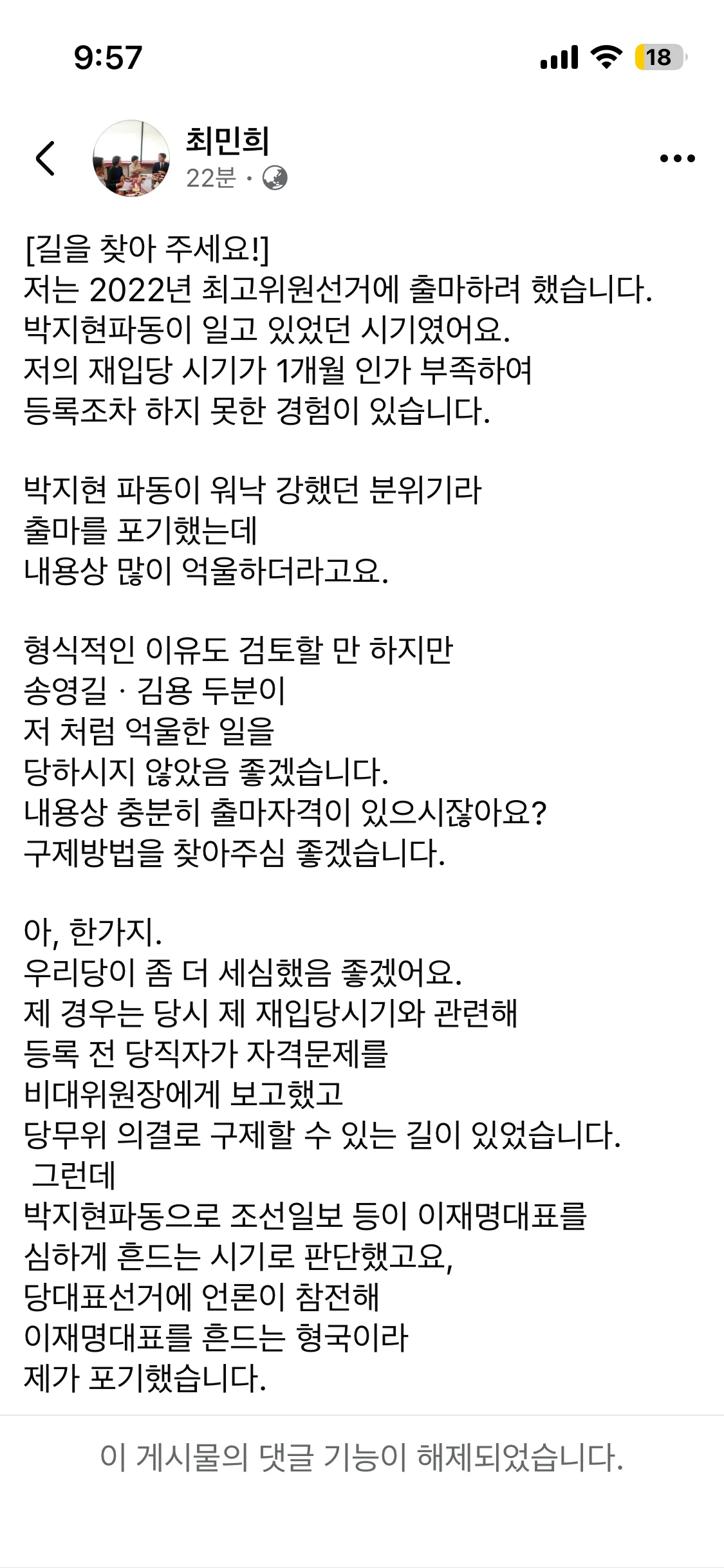
Task: Tap the globe privacy icon
Action: click(x=275, y=178)
